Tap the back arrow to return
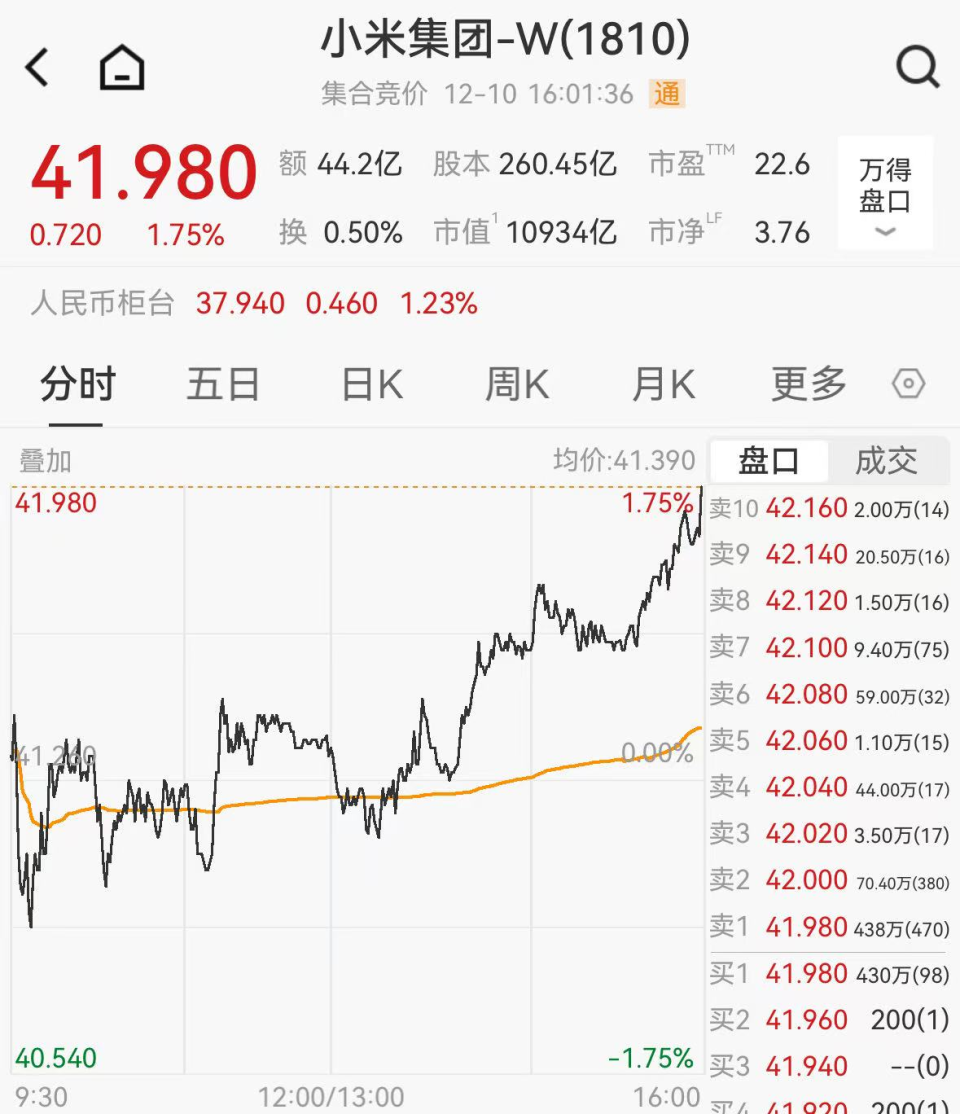Screen dimensions: 960x1114 [37, 68]
